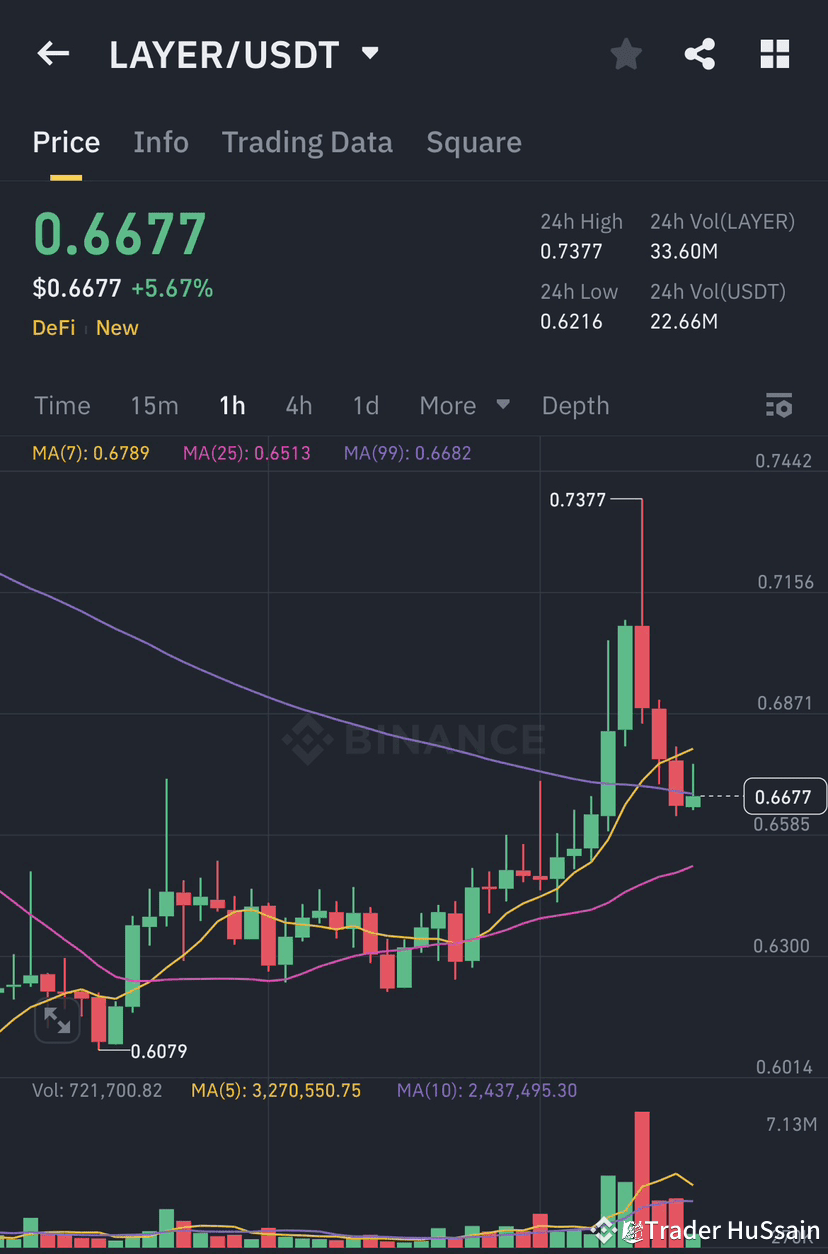The height and width of the screenshot is (1254, 828).
Task: Add LAYER/USDT to favorites via star icon
Action: [626, 55]
